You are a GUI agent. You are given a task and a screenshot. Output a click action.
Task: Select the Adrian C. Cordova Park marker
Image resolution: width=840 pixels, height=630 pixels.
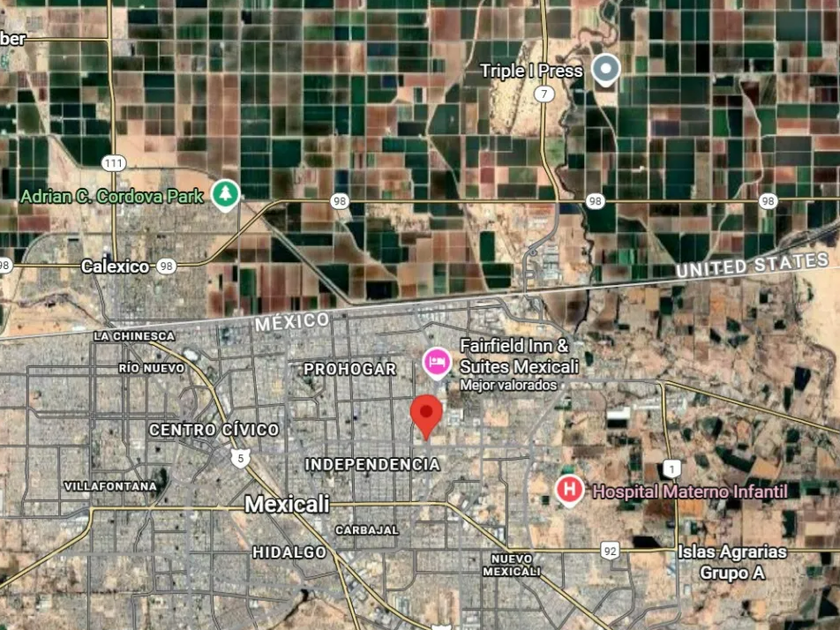tap(225, 195)
